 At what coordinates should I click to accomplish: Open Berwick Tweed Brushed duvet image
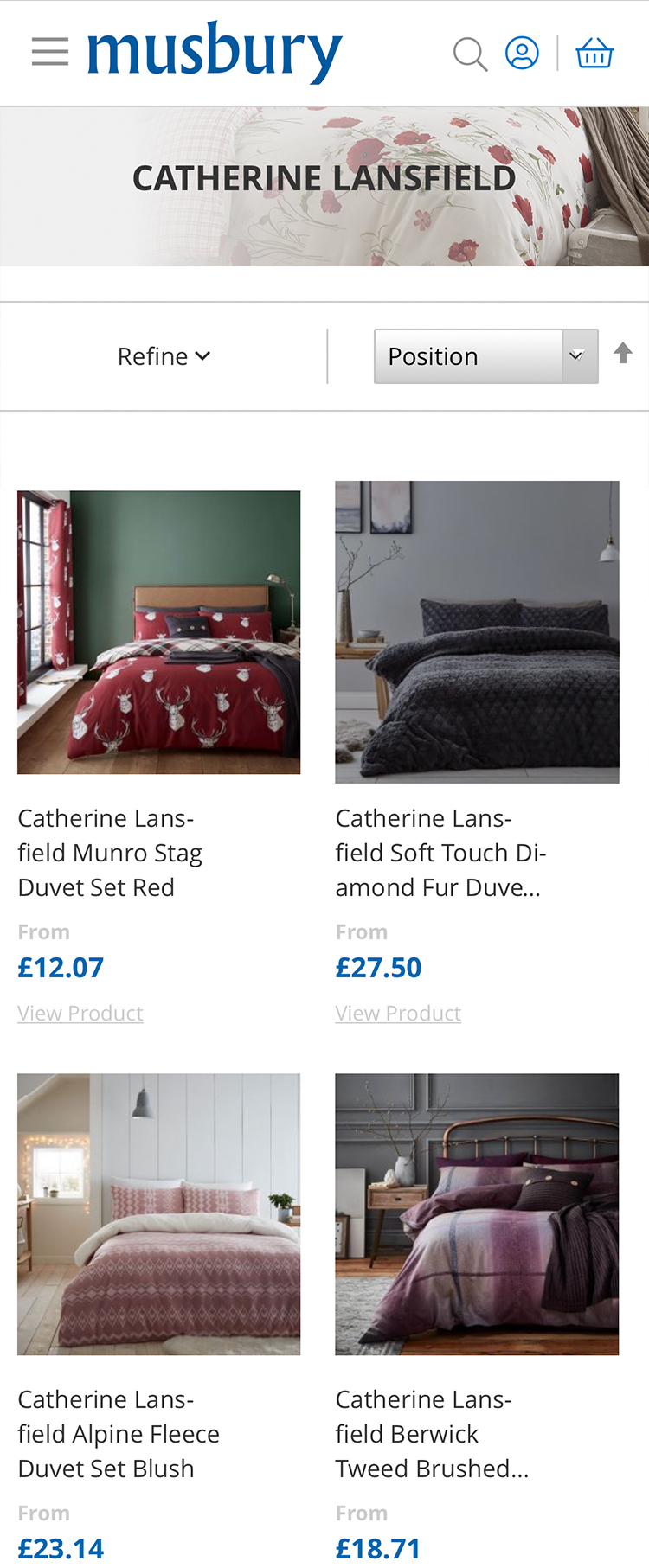click(x=477, y=1214)
